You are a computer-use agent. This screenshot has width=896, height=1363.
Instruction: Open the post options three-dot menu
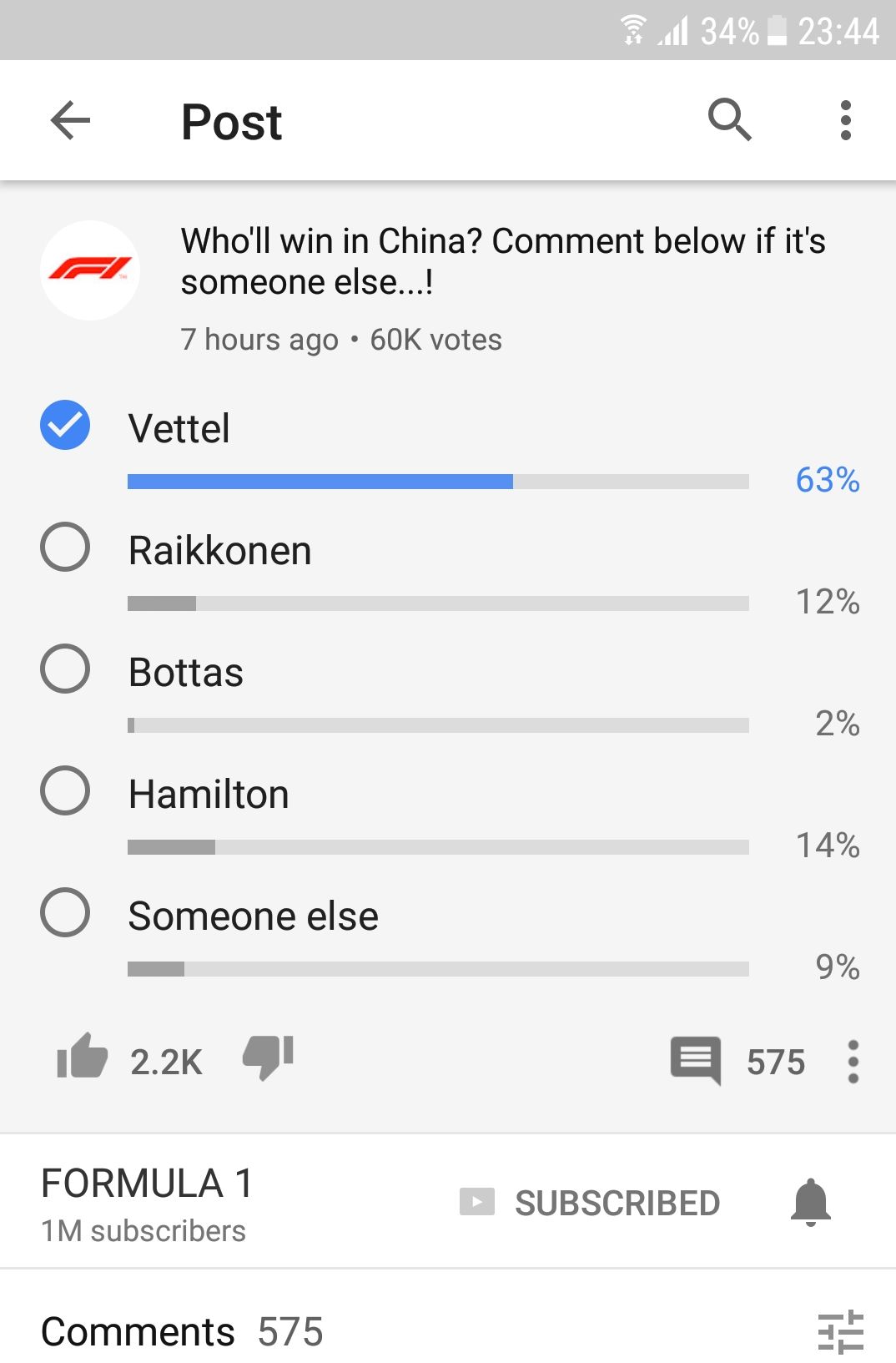853,1062
